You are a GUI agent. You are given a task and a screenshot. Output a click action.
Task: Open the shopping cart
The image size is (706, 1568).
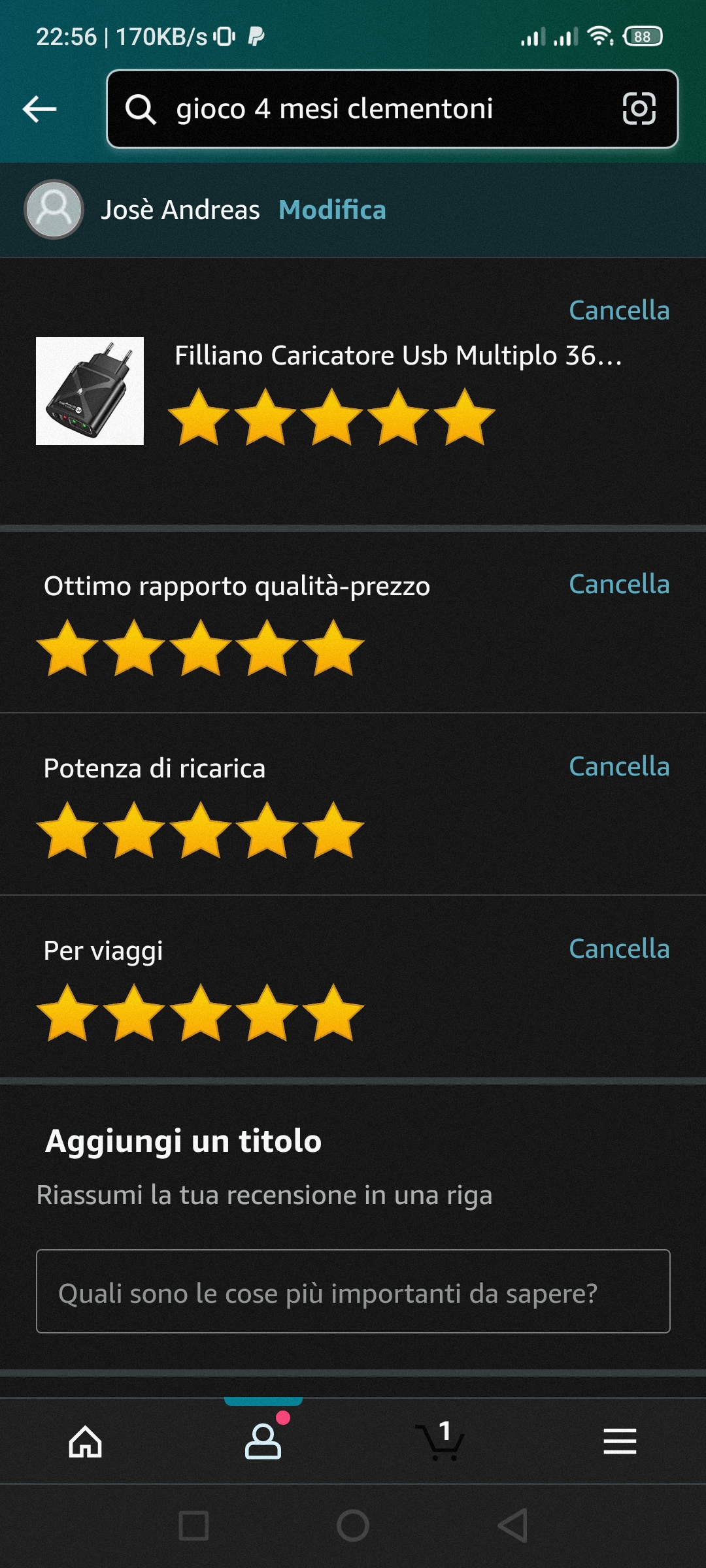(441, 1441)
